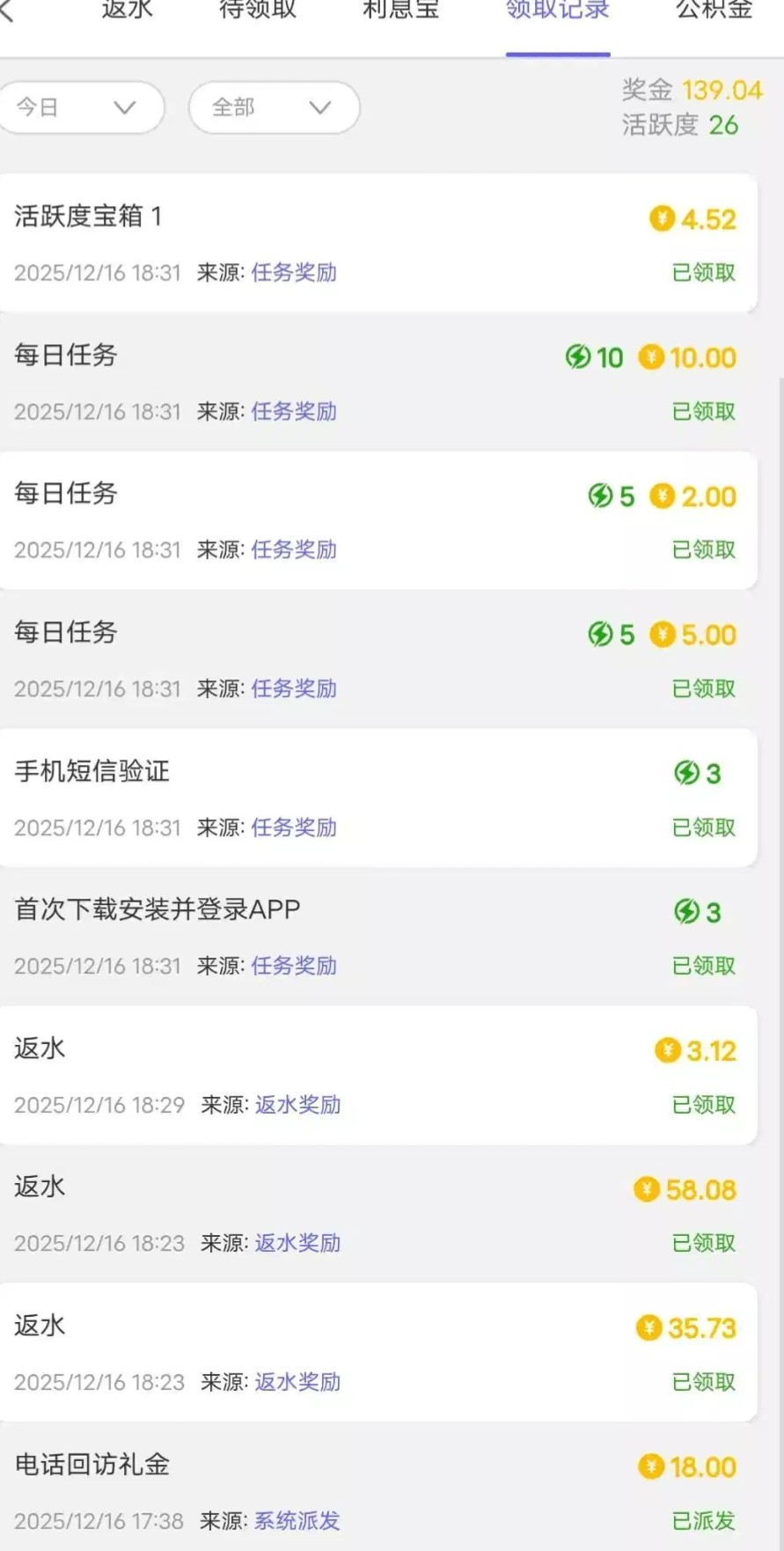Open the 利息宝 tab
The image size is (784, 1551).
(x=400, y=11)
